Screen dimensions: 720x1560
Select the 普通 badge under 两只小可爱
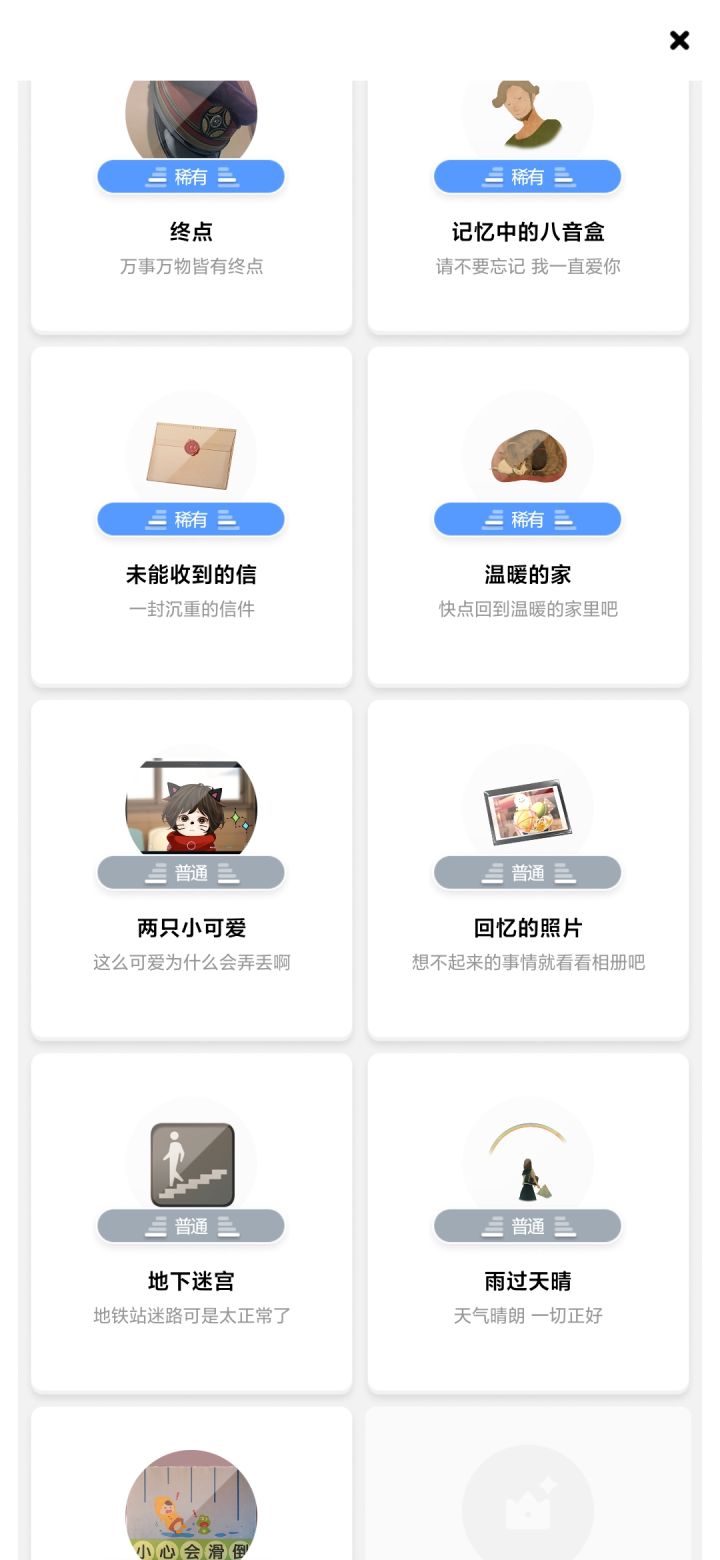(x=191, y=872)
